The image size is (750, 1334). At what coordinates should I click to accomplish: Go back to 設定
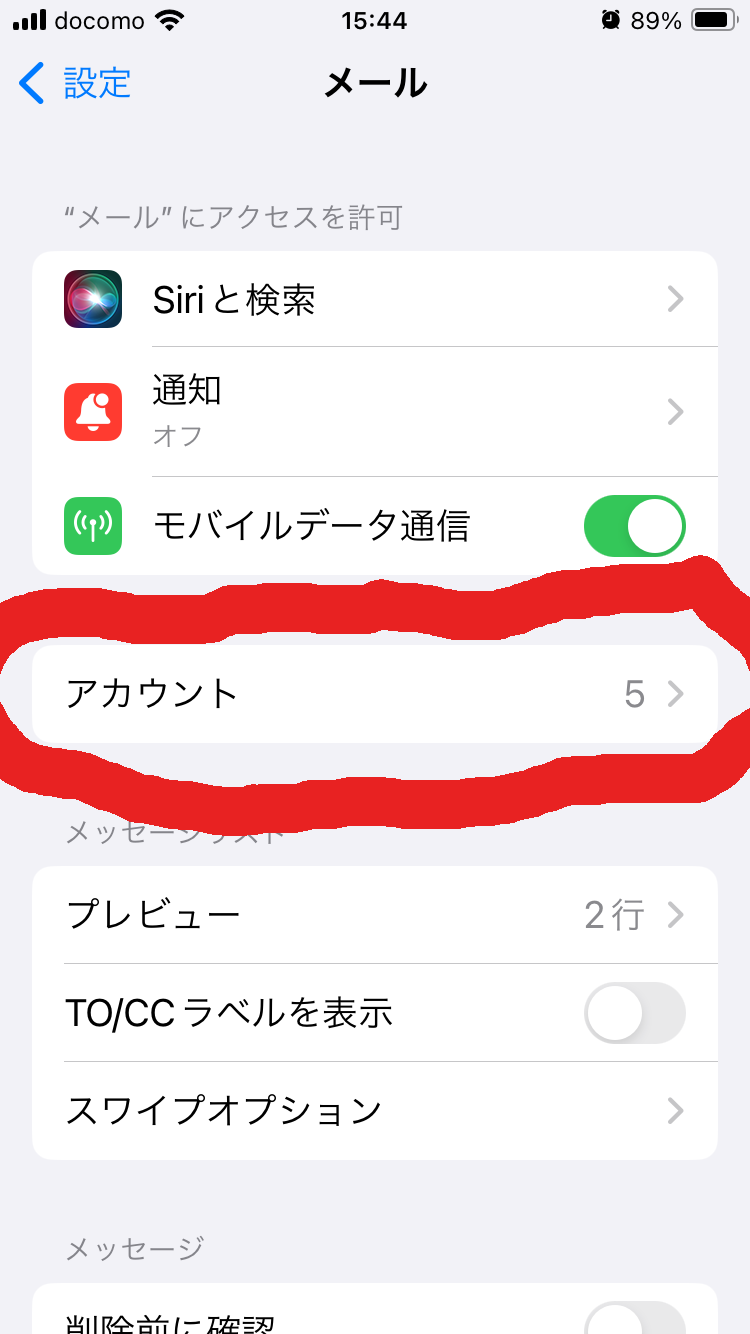pyautogui.click(x=75, y=83)
